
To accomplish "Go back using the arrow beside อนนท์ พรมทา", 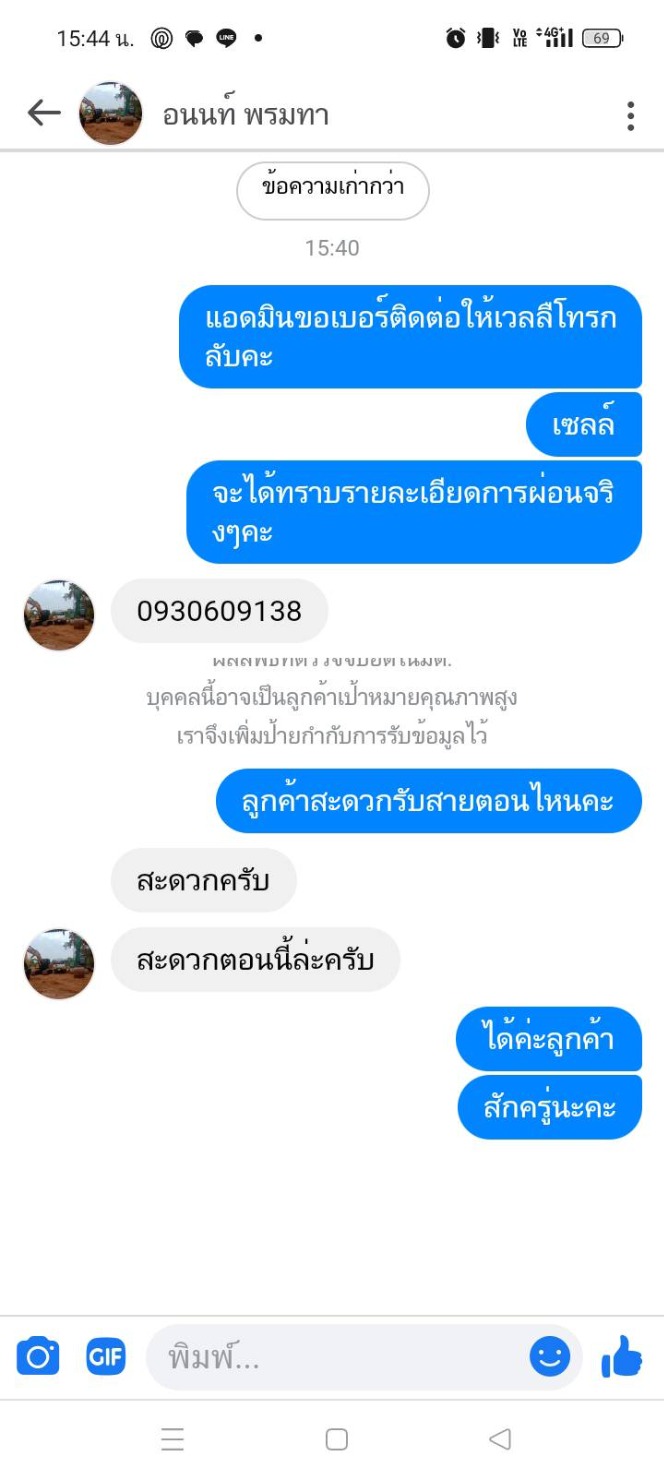I will 44,114.
